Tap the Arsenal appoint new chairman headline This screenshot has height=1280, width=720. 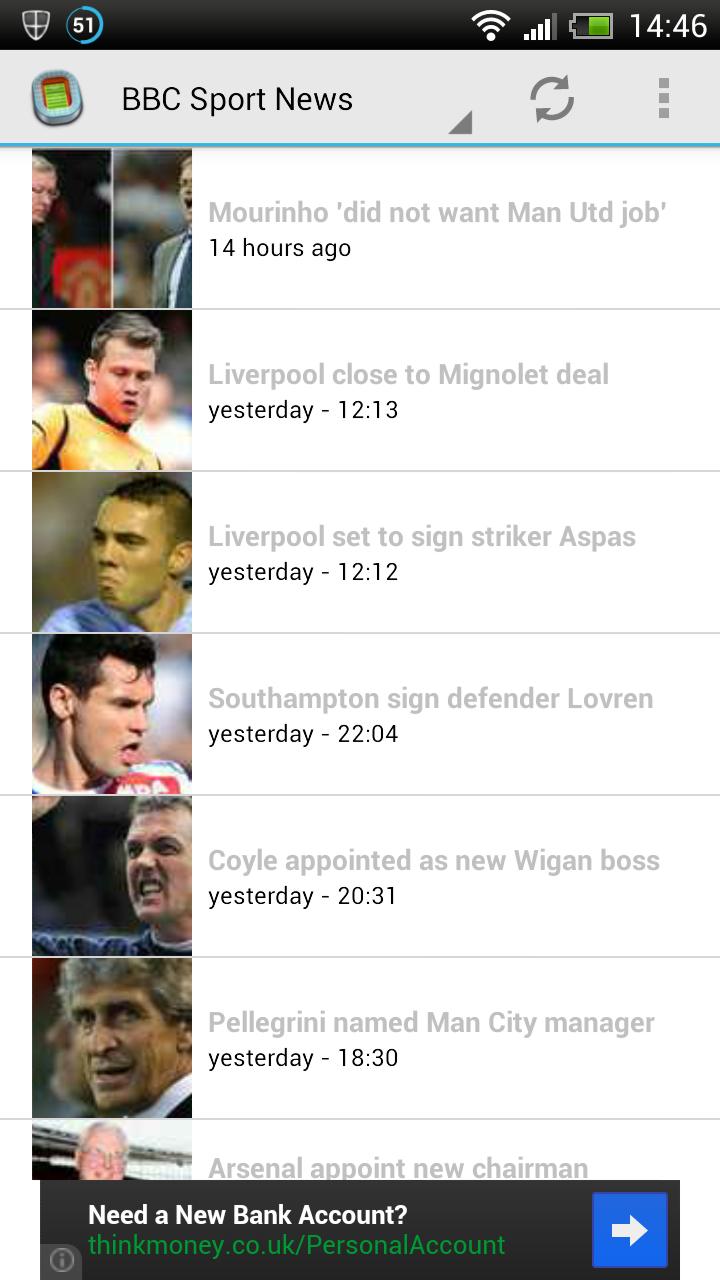(396, 1167)
